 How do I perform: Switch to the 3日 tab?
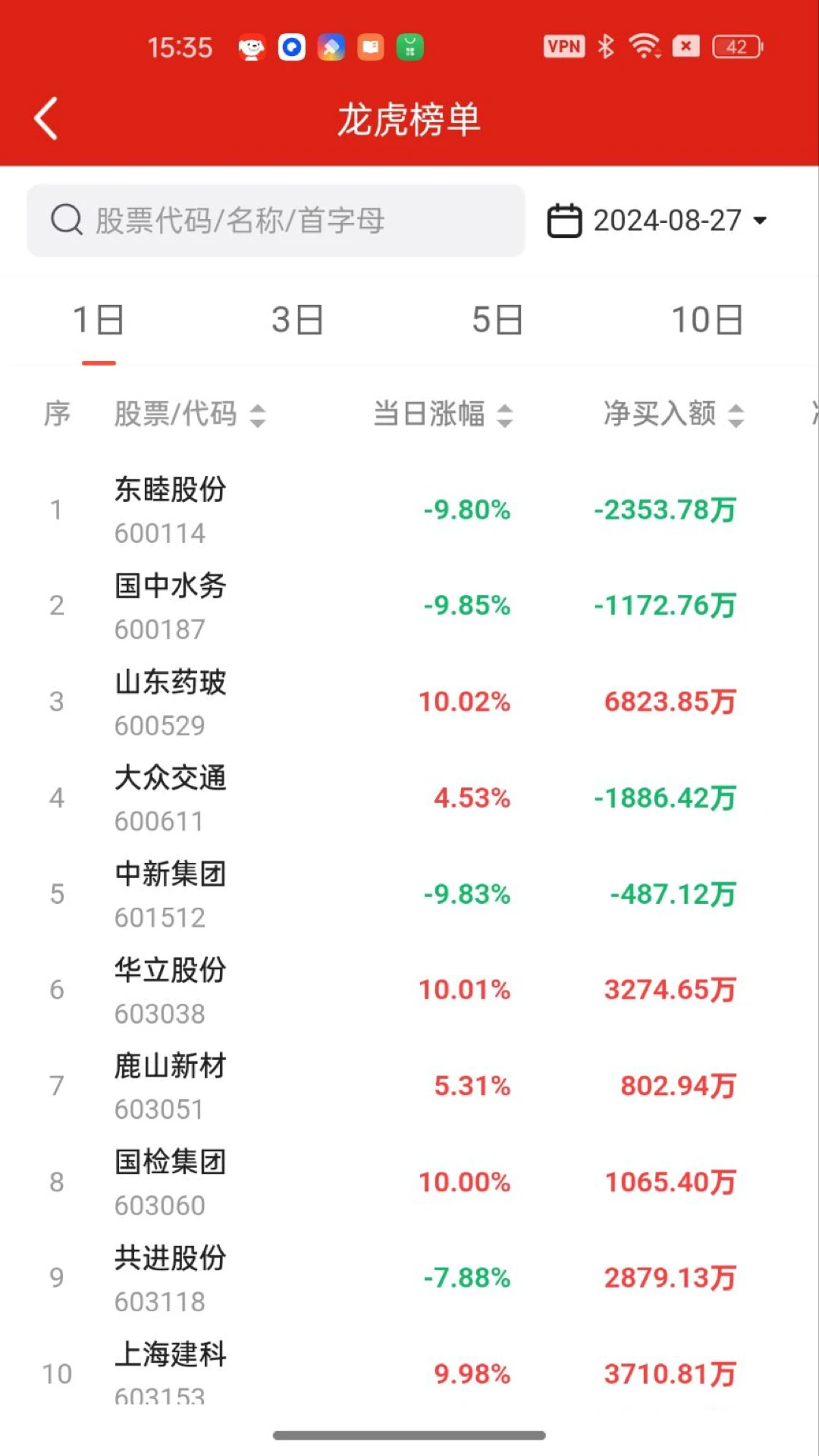click(298, 320)
